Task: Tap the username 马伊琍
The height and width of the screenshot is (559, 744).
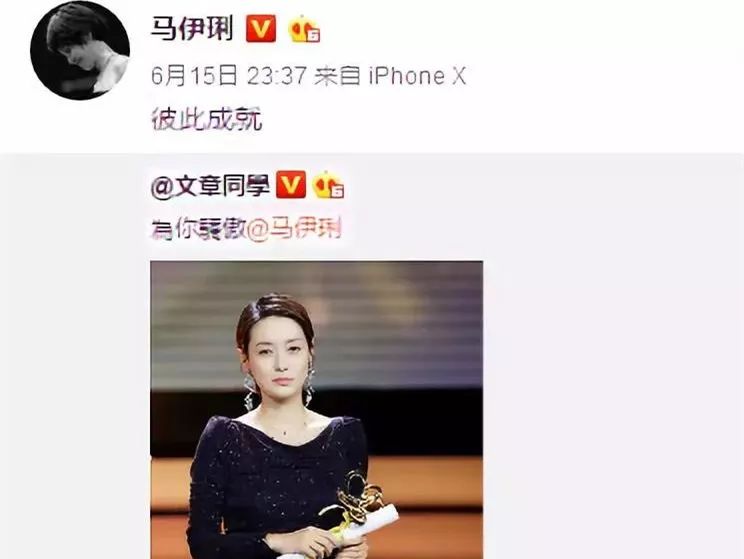Action: [191, 31]
